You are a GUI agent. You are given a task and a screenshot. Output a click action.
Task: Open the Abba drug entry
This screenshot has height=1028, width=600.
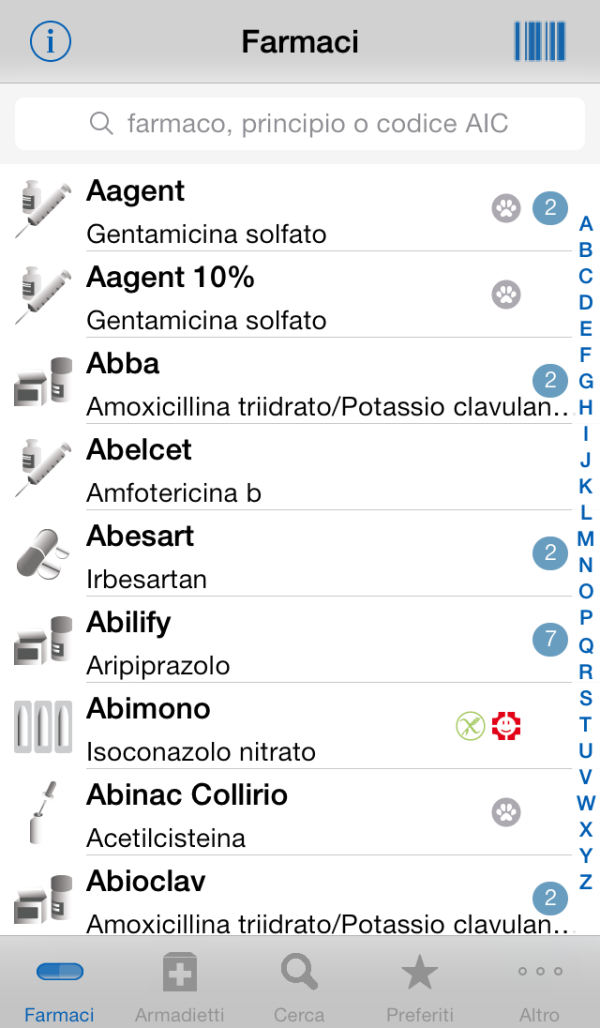(x=287, y=381)
